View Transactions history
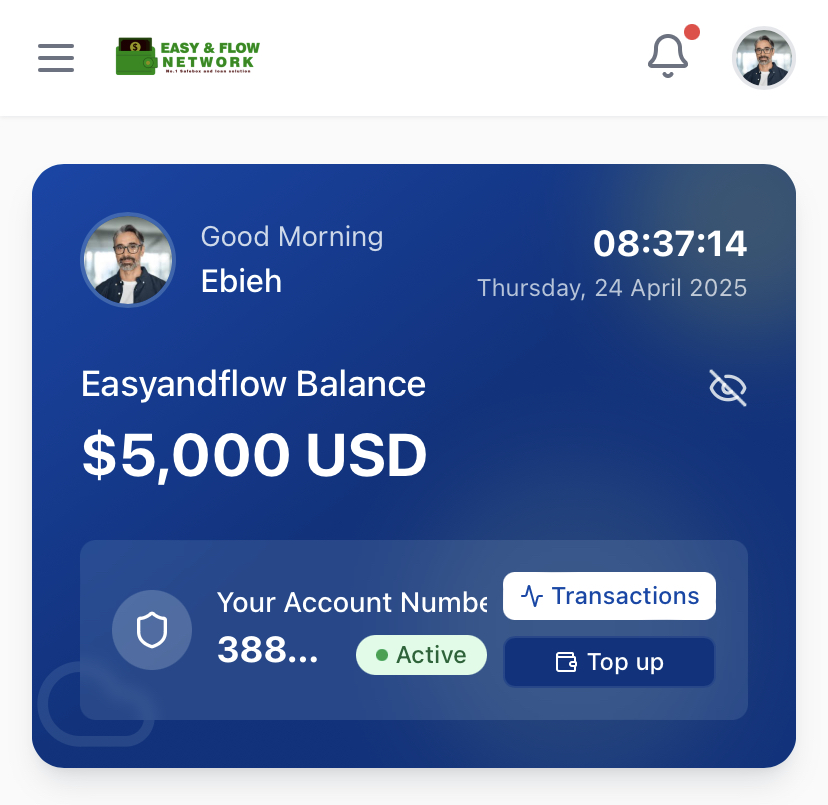This screenshot has width=828, height=805. (609, 596)
